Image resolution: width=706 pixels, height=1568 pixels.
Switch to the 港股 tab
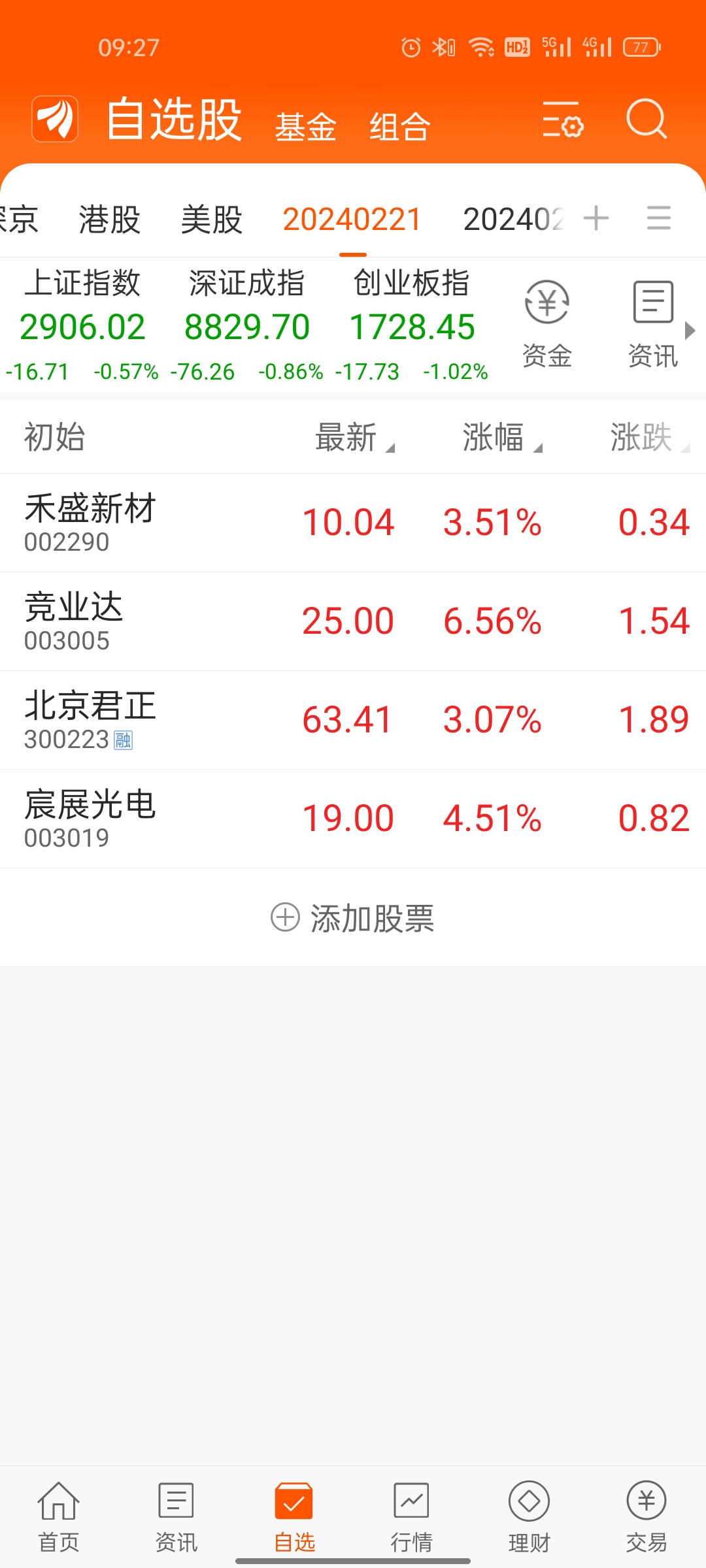click(109, 218)
